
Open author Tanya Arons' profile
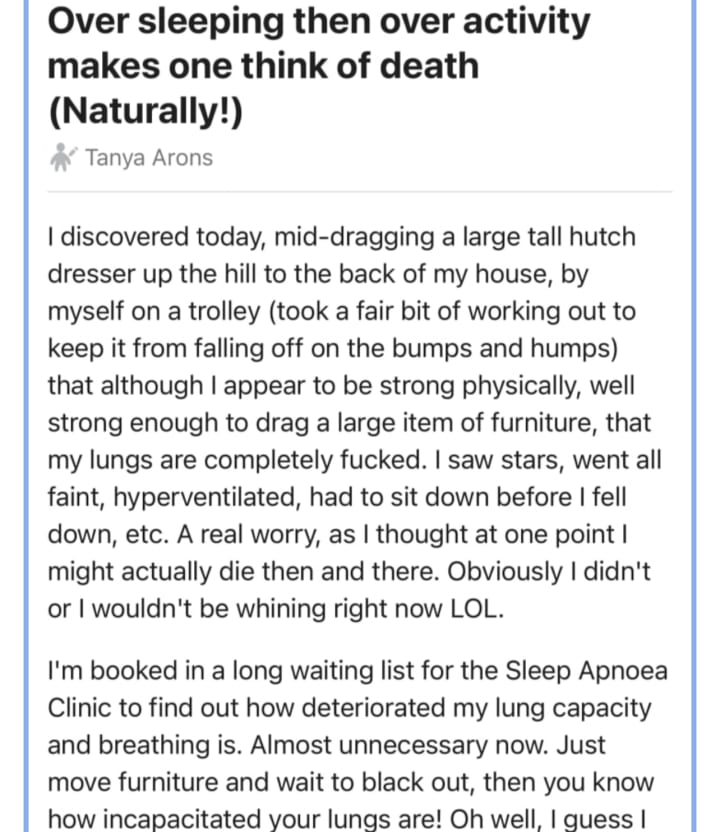pyautogui.click(x=148, y=157)
